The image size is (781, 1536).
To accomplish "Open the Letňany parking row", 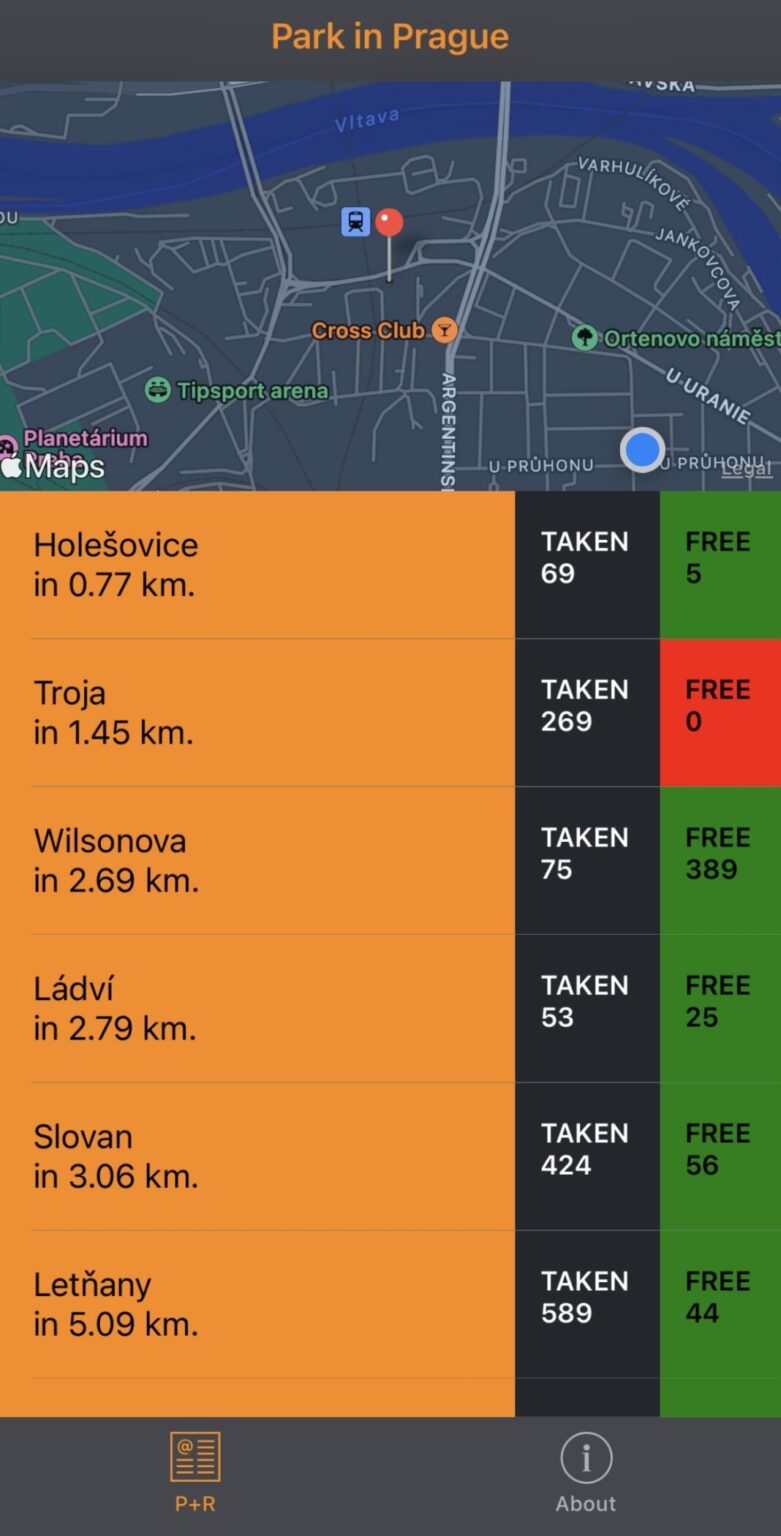I will pyautogui.click(x=257, y=1304).
